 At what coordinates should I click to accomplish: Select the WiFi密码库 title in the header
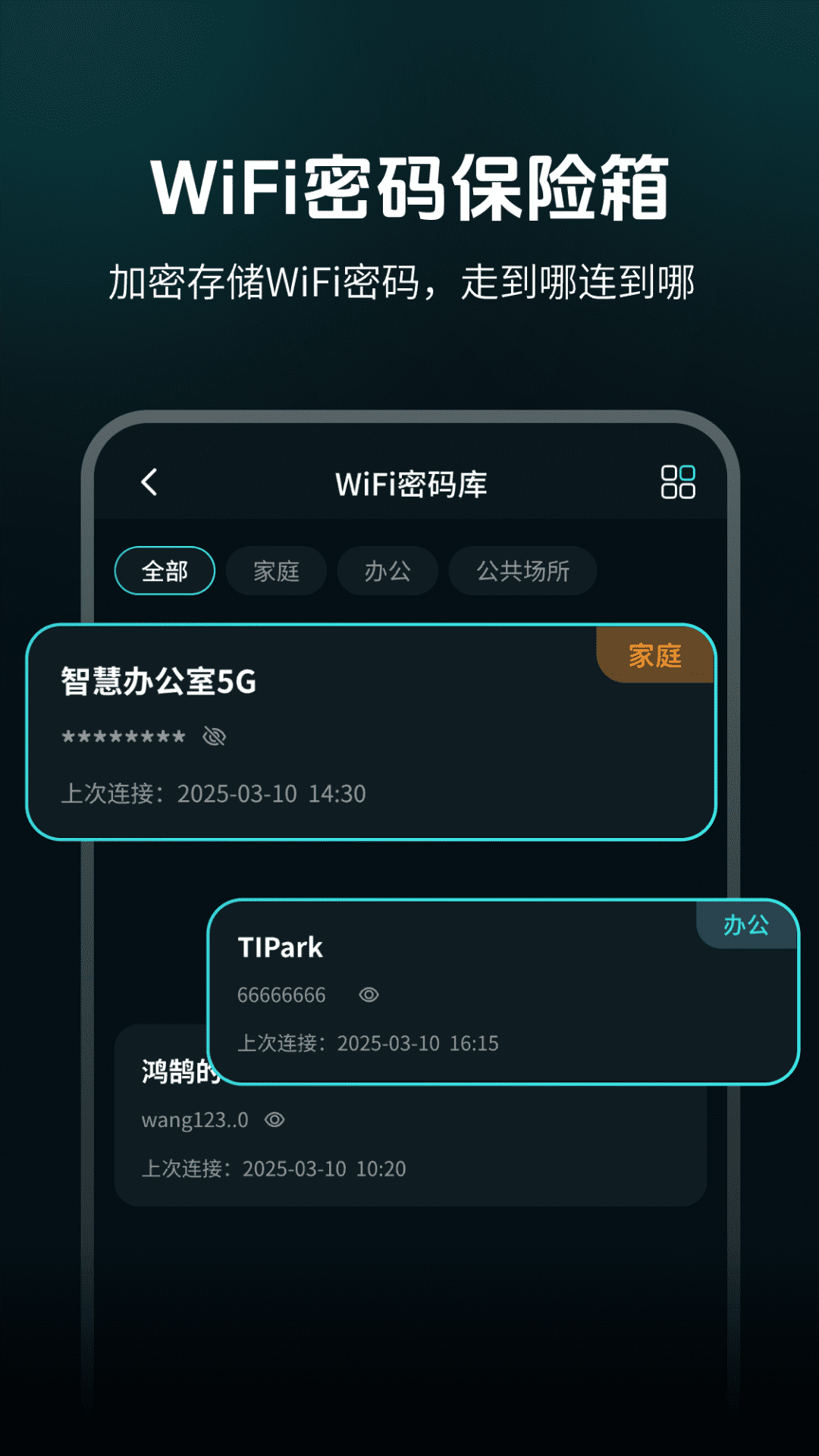point(413,482)
